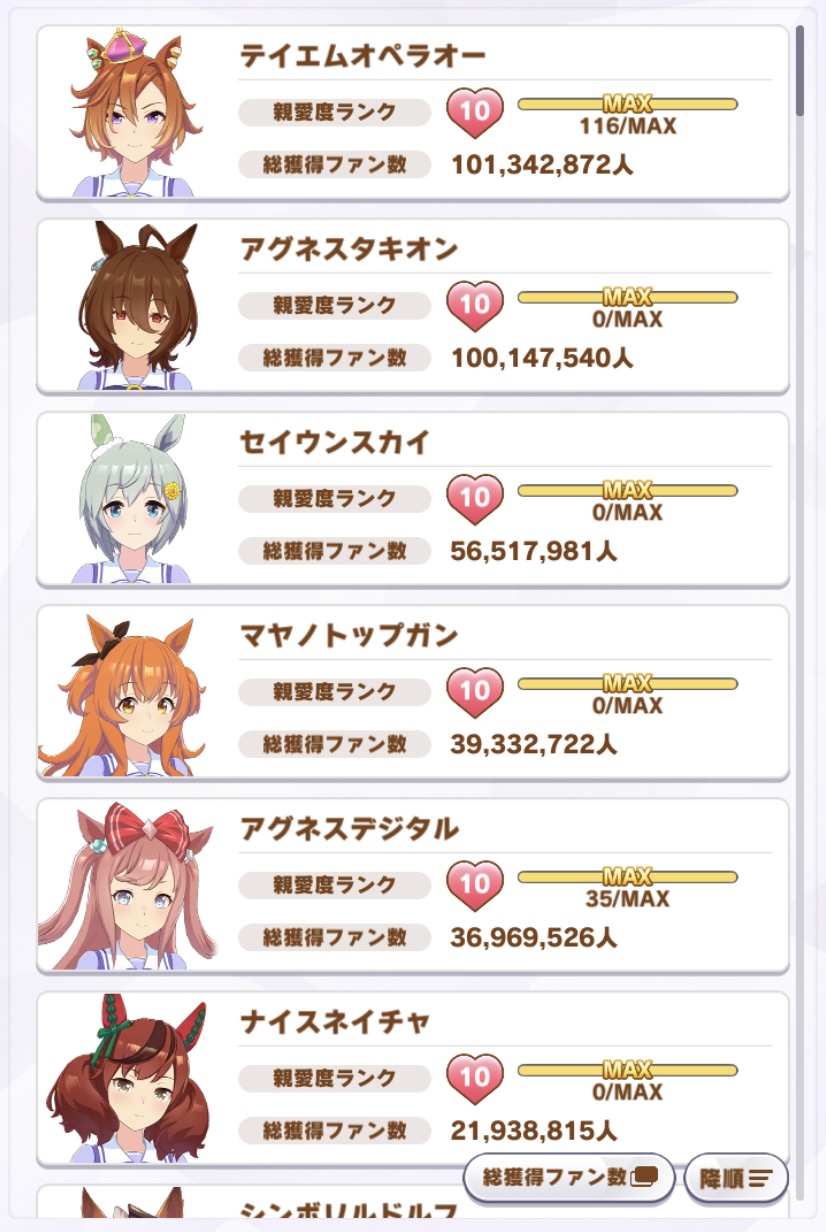The height and width of the screenshot is (1232, 826).
Task: Change sort criteria via 総獲得ファン数 button
Action: click(569, 1177)
